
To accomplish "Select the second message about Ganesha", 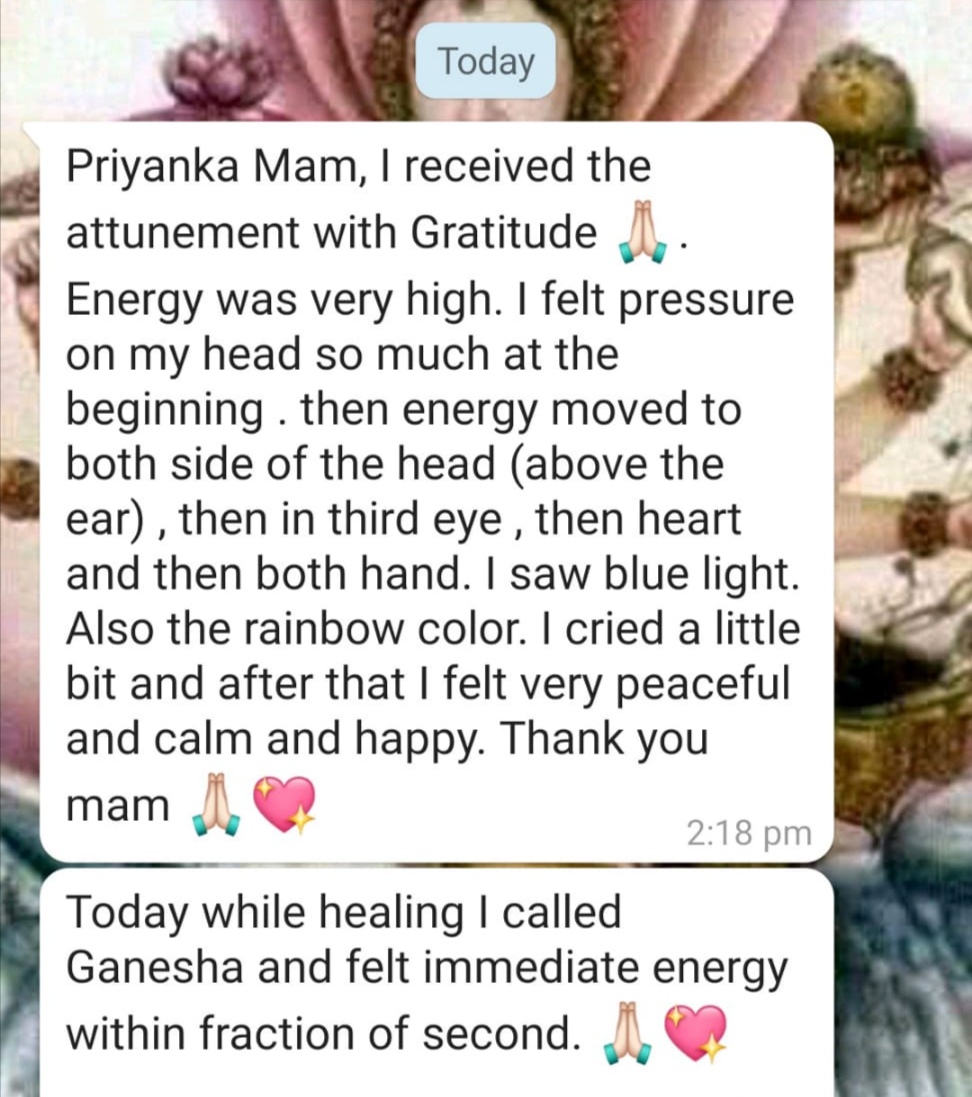I will 430,970.
